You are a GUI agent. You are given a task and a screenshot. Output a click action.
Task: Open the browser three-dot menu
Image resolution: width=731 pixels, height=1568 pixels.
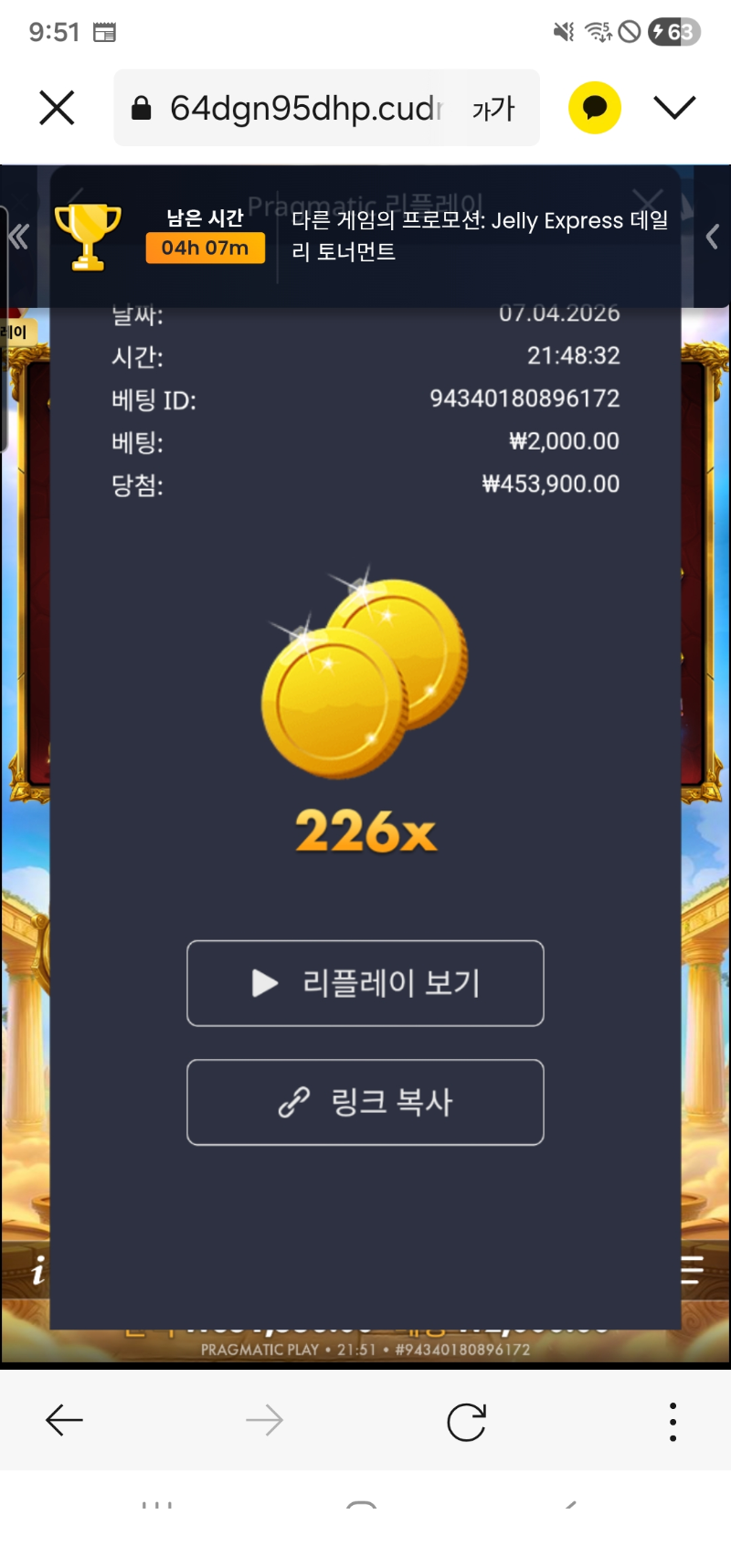tap(673, 1421)
